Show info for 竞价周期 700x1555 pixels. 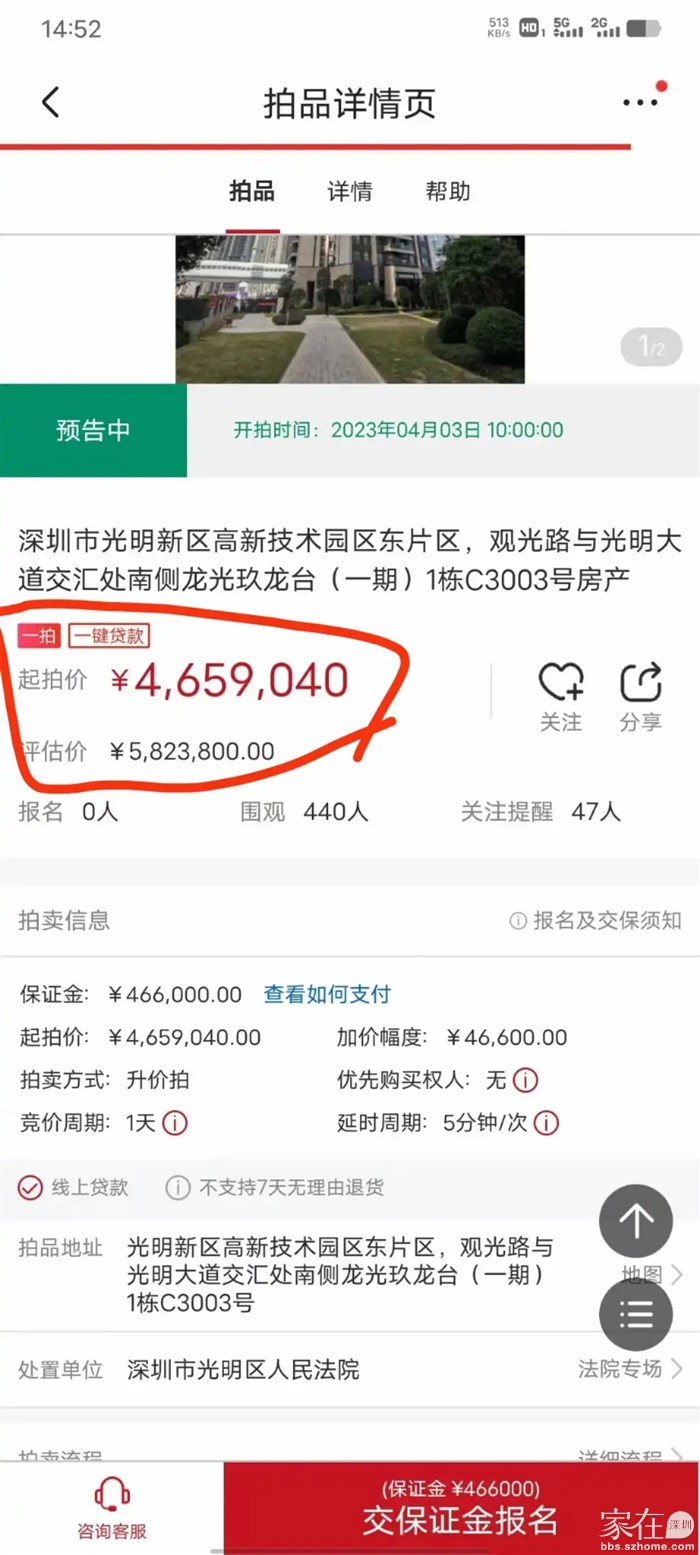[175, 1123]
